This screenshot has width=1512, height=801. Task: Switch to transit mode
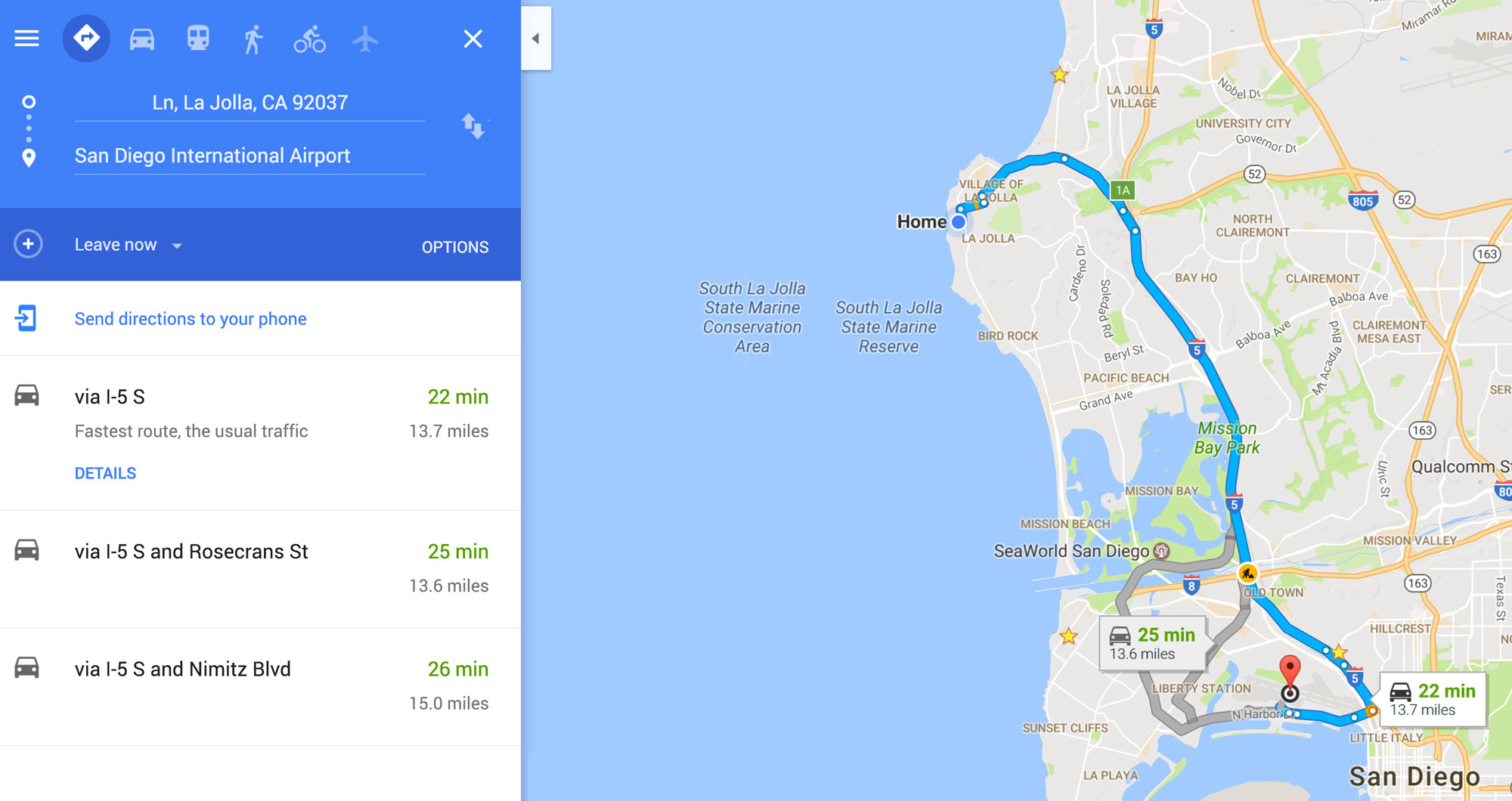pyautogui.click(x=198, y=39)
